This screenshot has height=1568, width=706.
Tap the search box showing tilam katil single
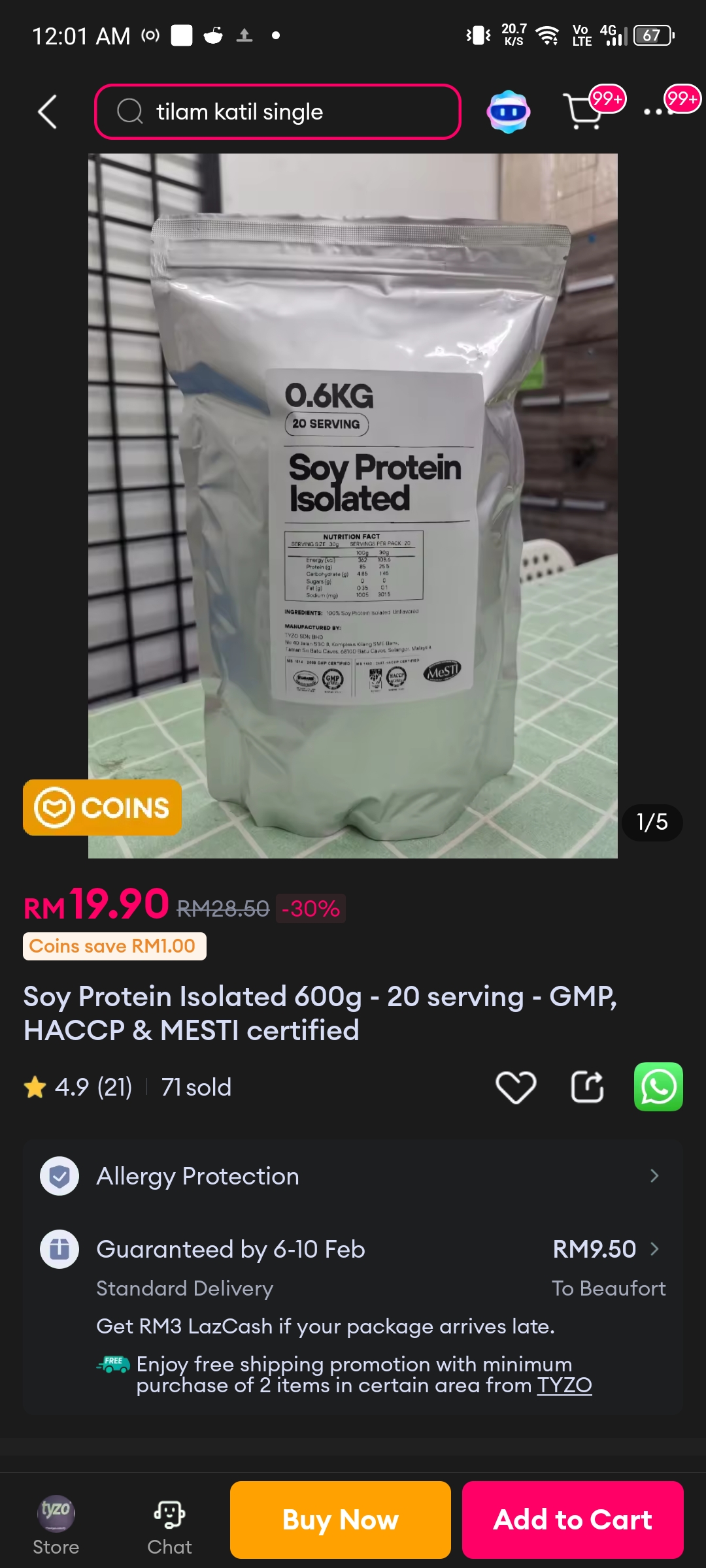click(278, 112)
